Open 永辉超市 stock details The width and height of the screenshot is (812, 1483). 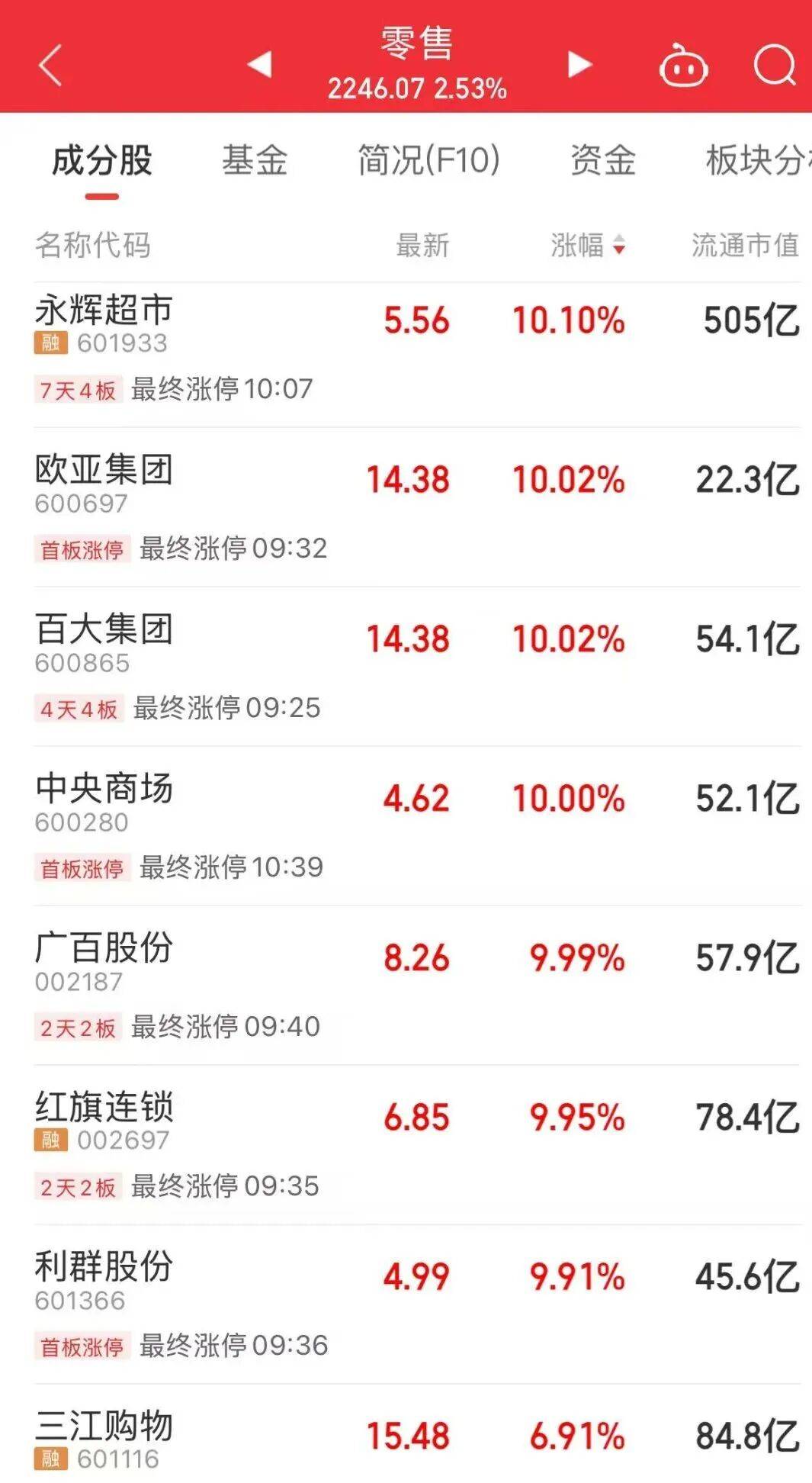104,310
